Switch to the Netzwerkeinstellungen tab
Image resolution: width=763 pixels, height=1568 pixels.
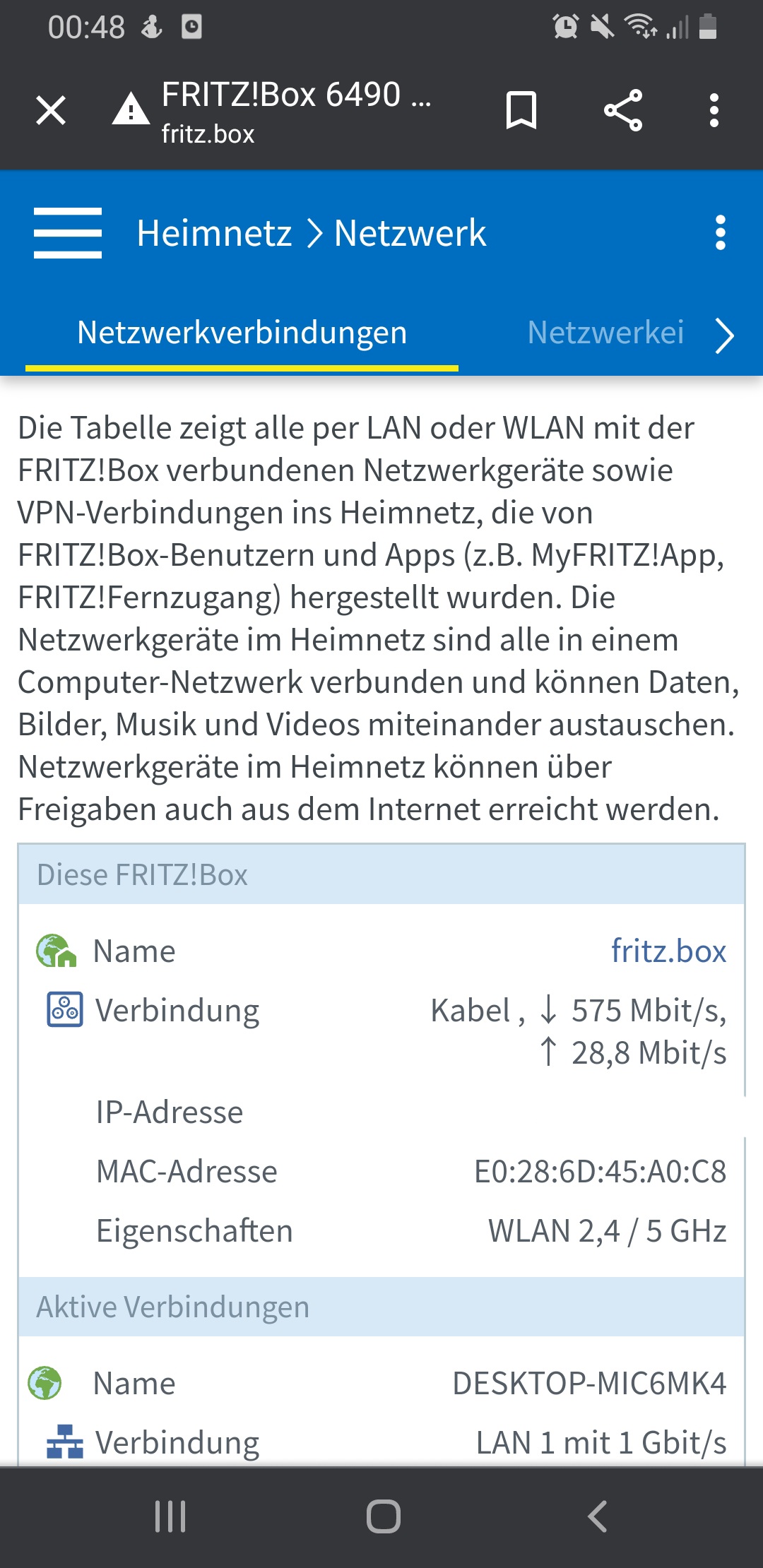(605, 333)
